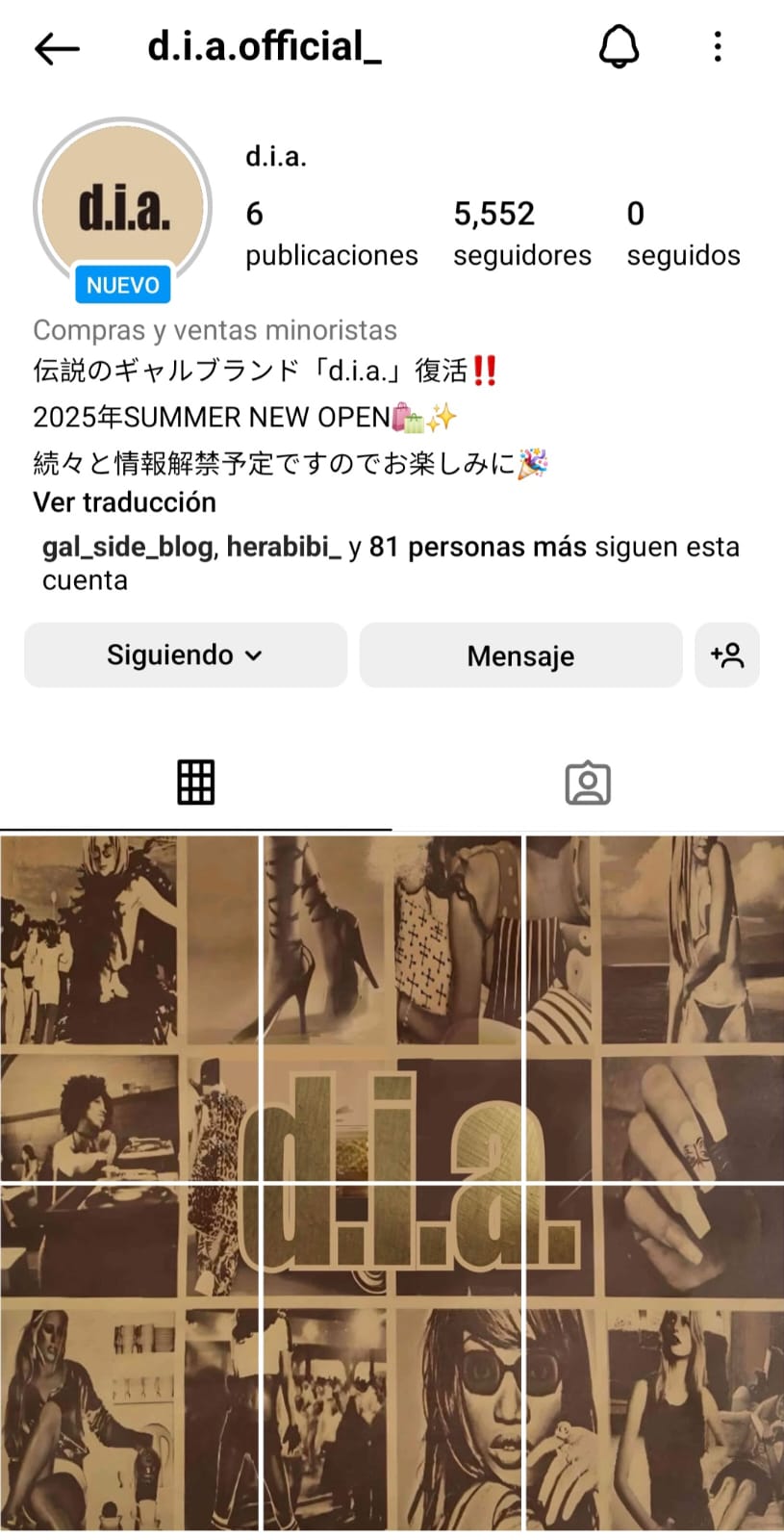Go back with the arrow icon
The height and width of the screenshot is (1540, 784).
(57, 48)
